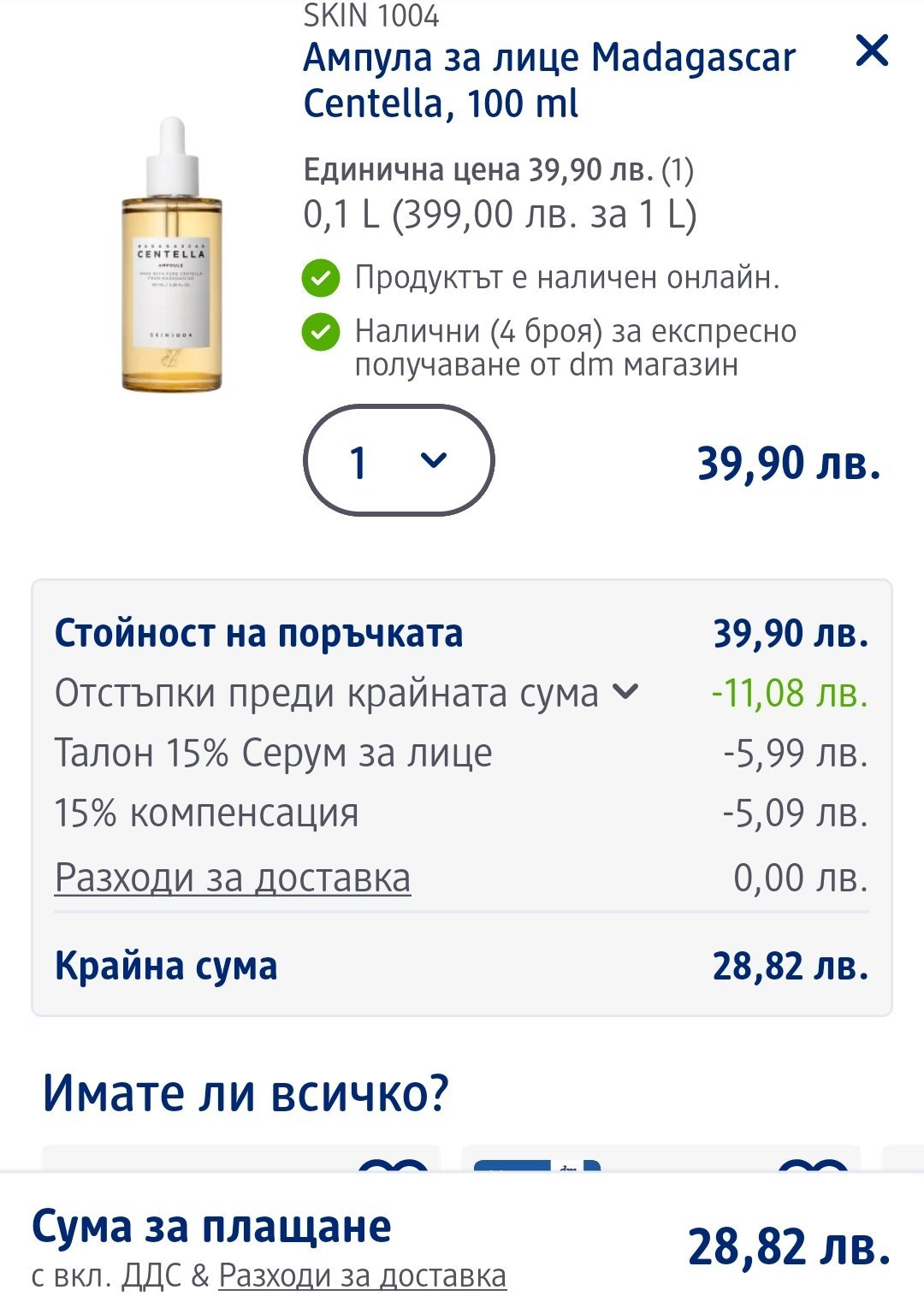
Task: Open the quantity dropdown showing 1
Action: pos(399,461)
